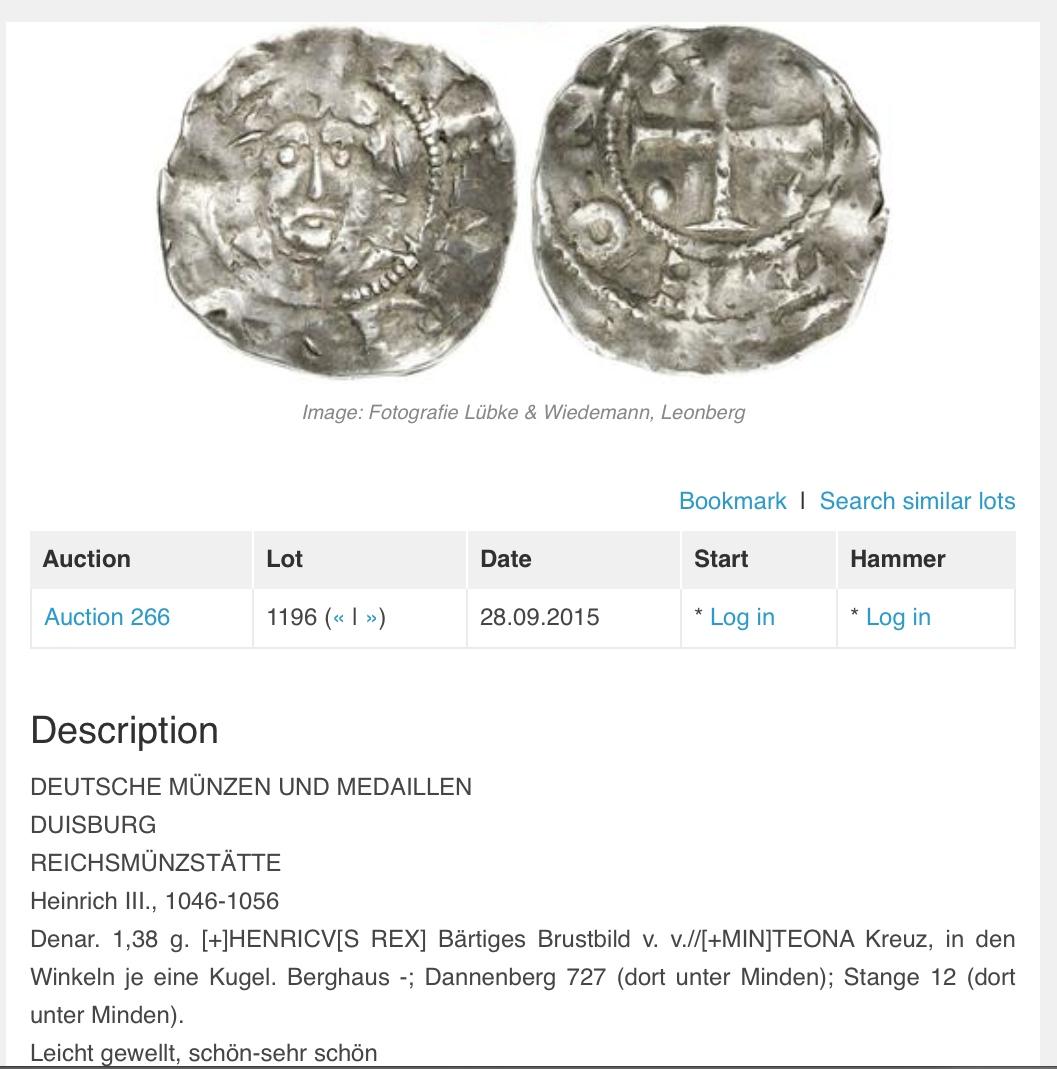Log in to see the Start price
The width and height of the screenshot is (1057, 1069).
742,617
